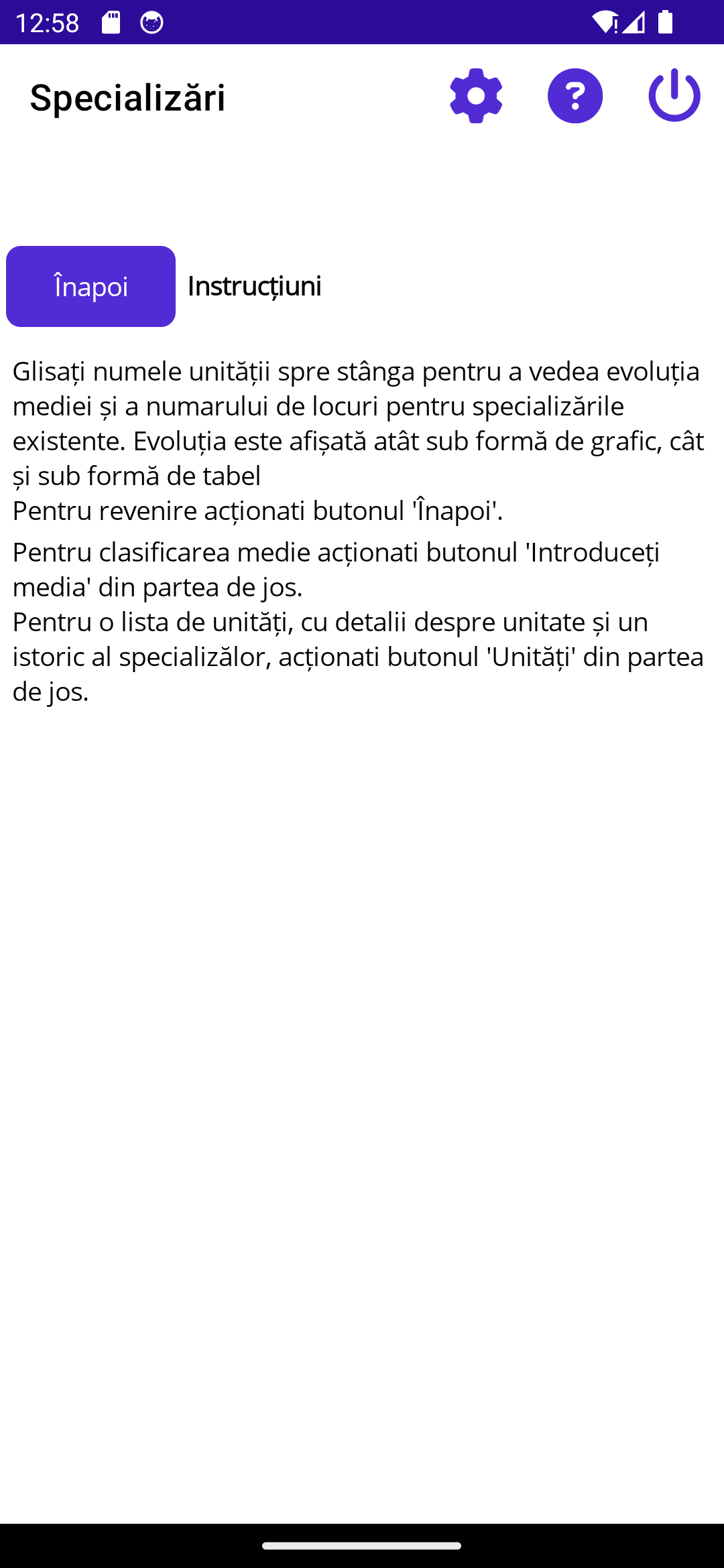Open the settings gear icon
The width and height of the screenshot is (724, 1568).
(476, 96)
